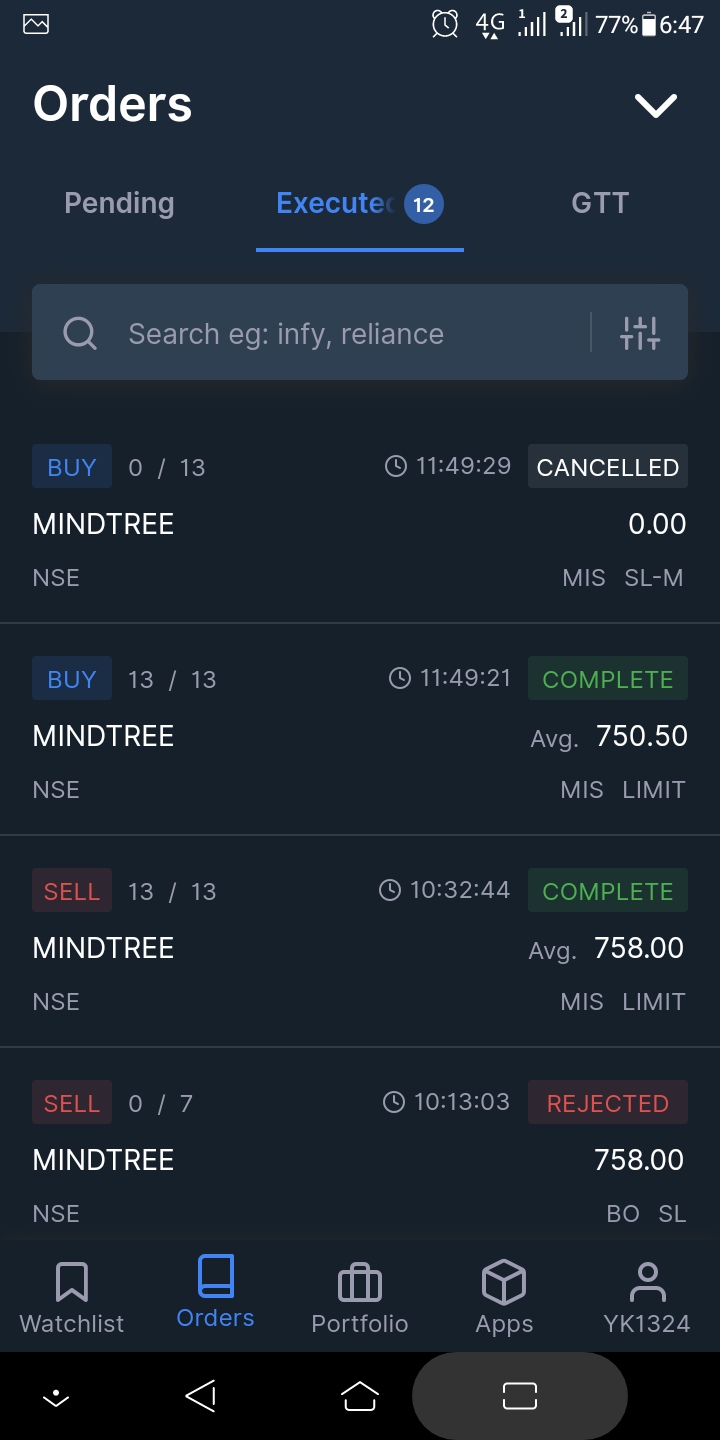Open the Portfolio section

pos(360,1297)
